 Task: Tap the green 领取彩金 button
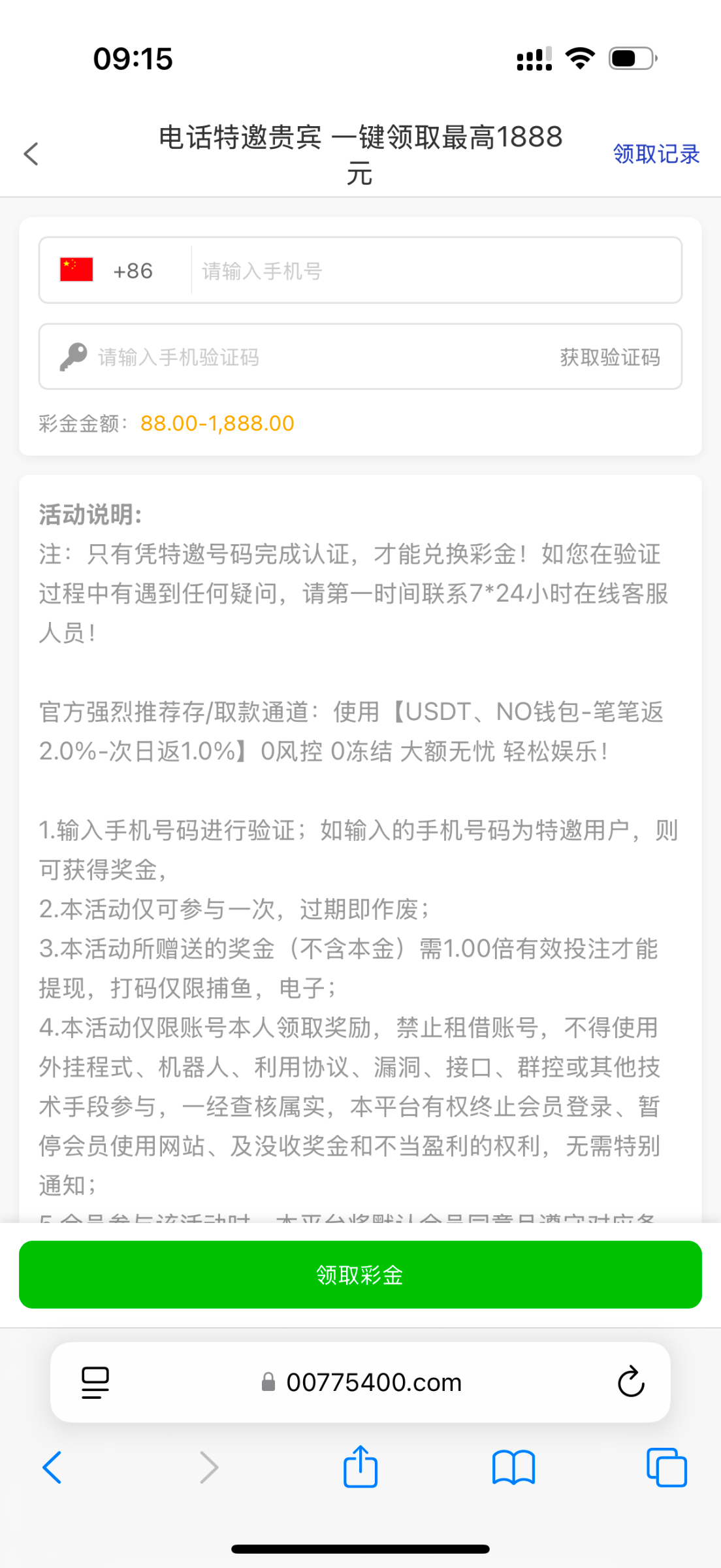click(360, 1275)
